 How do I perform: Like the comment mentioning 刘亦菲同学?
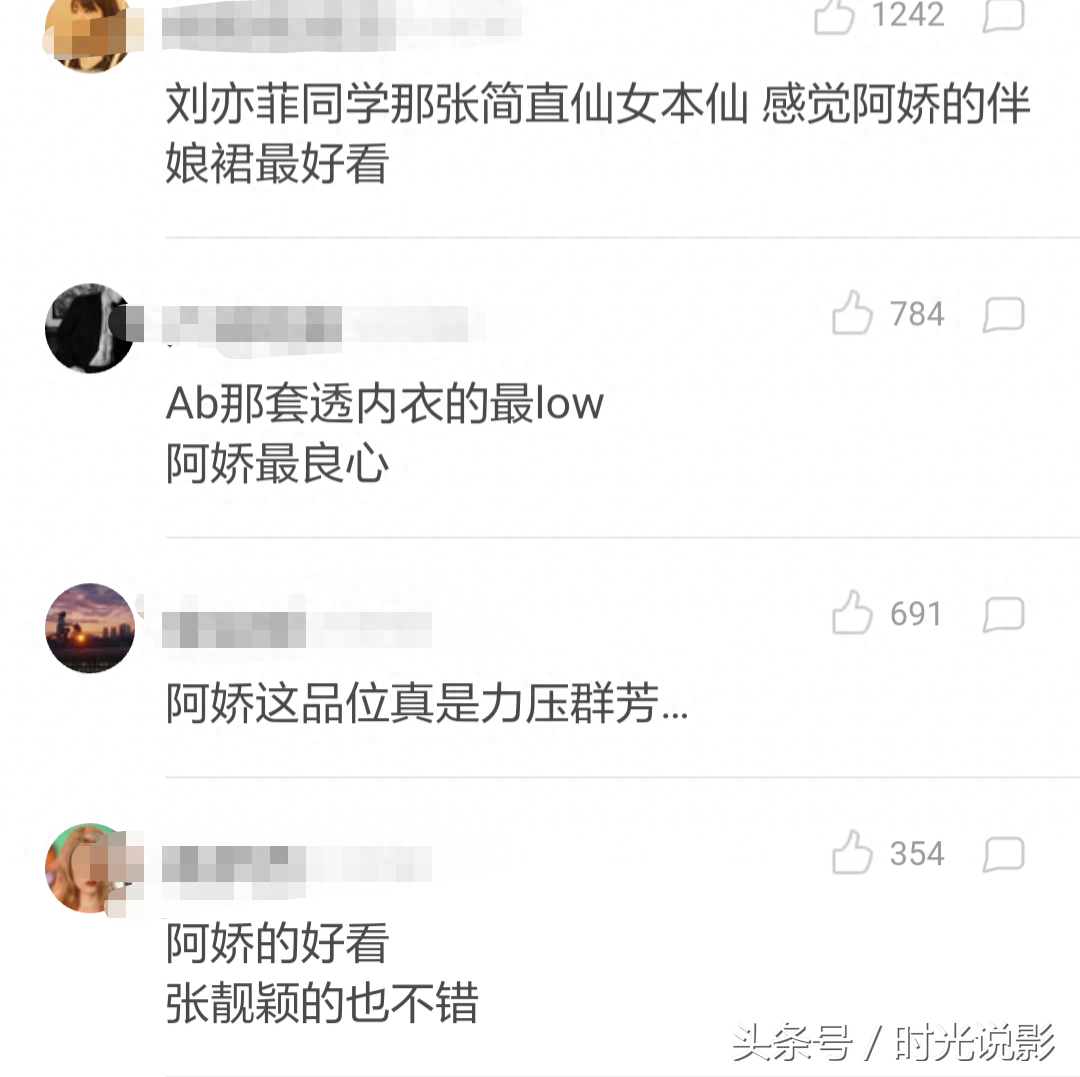click(x=834, y=15)
